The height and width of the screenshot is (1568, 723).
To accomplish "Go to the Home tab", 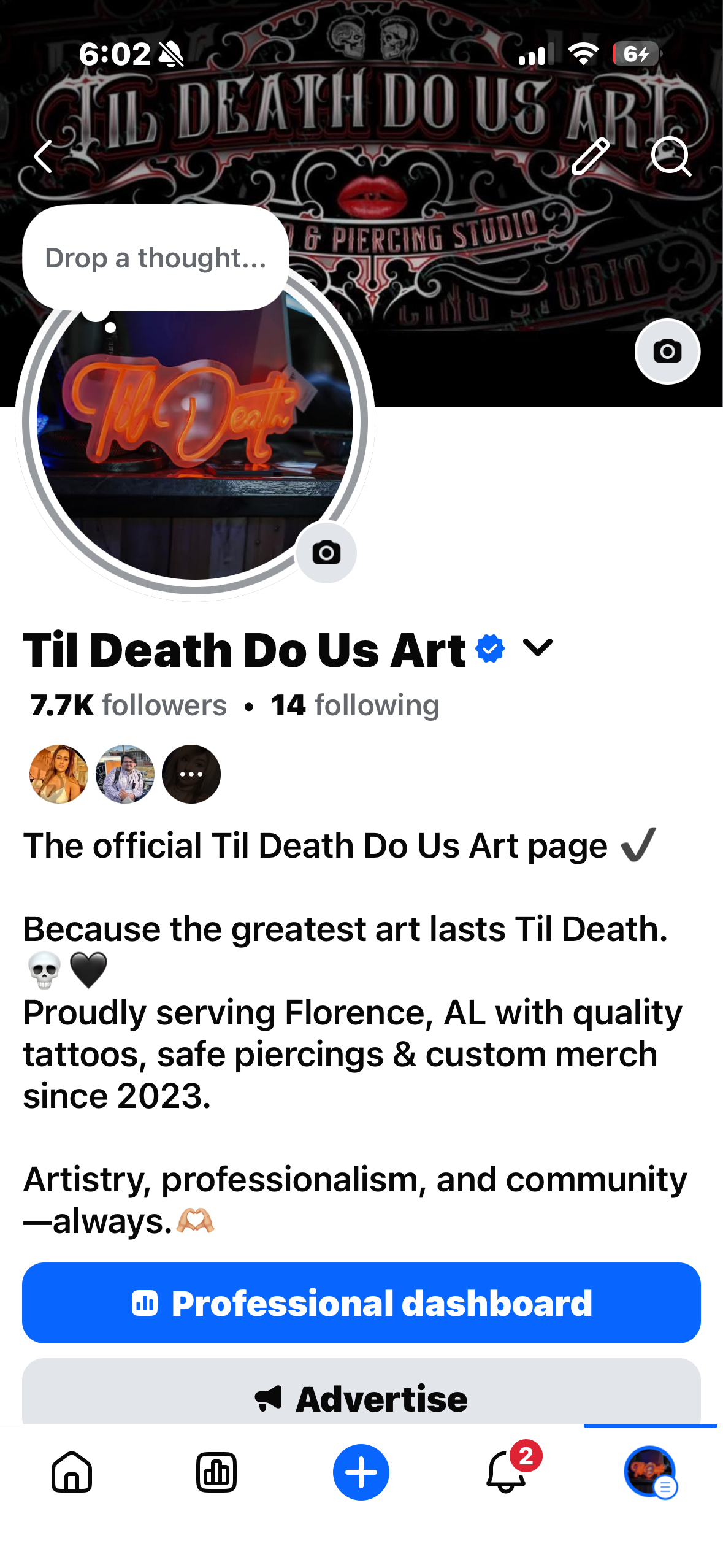I will click(72, 1472).
